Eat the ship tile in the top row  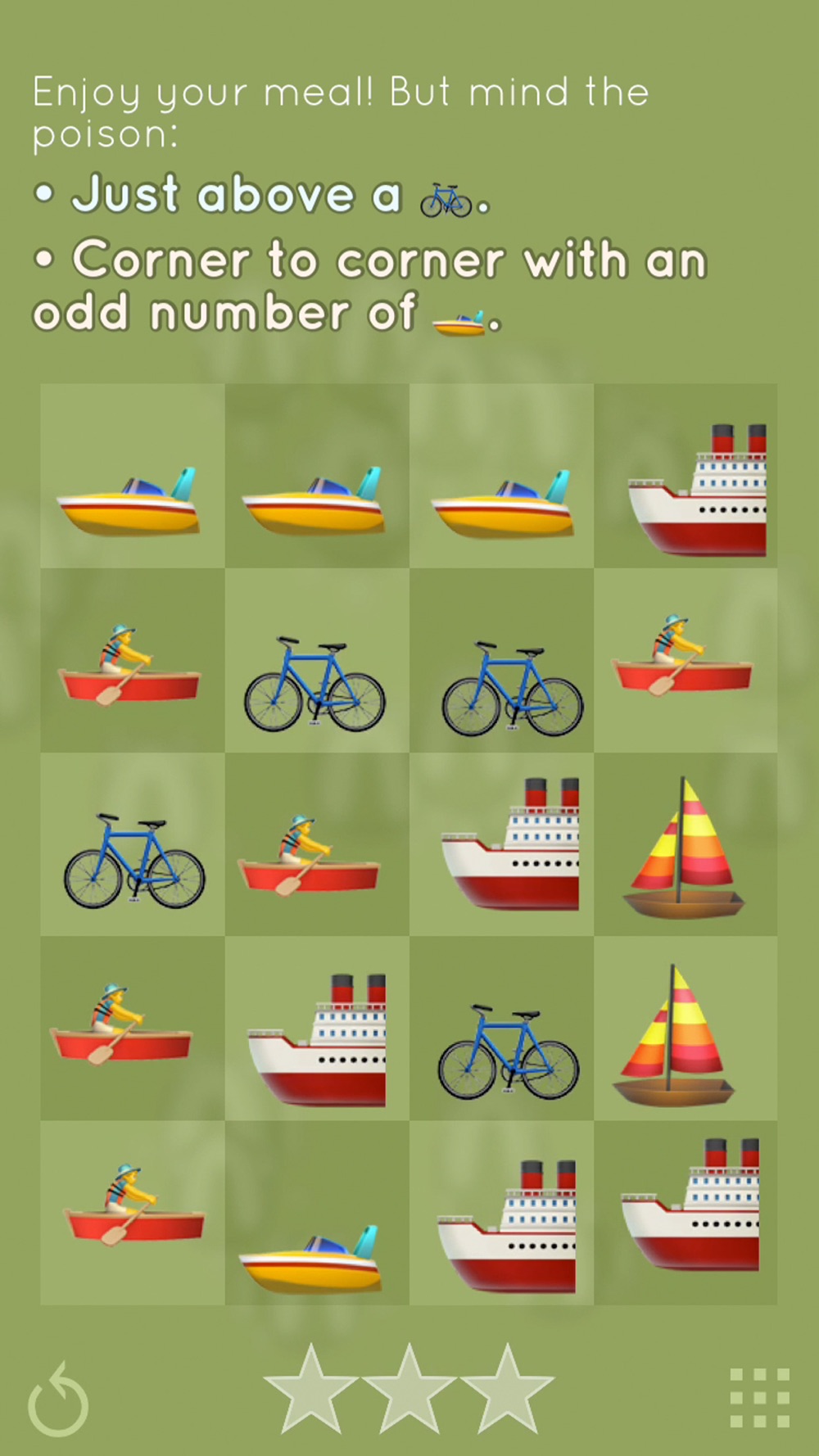(x=686, y=476)
